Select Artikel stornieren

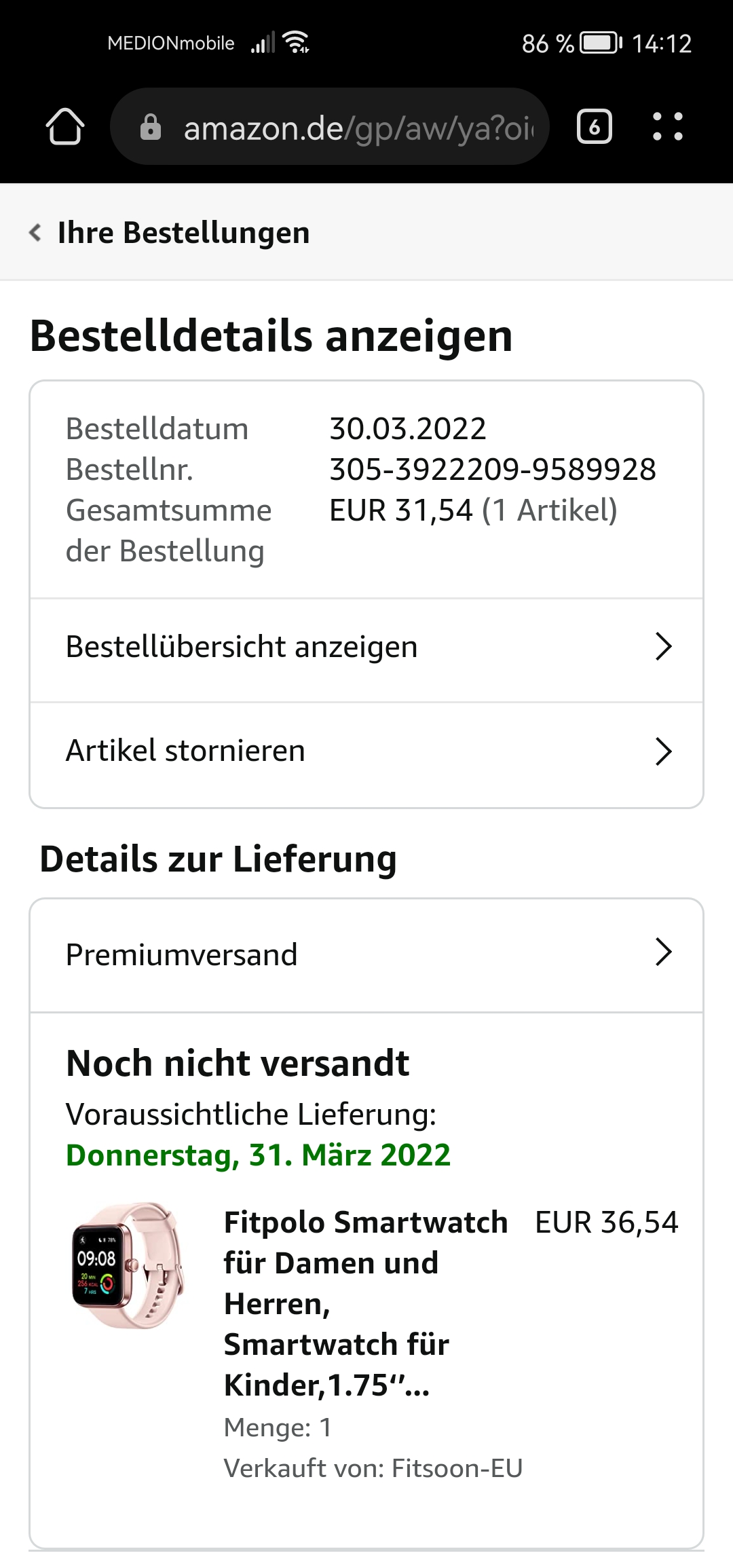pos(366,751)
